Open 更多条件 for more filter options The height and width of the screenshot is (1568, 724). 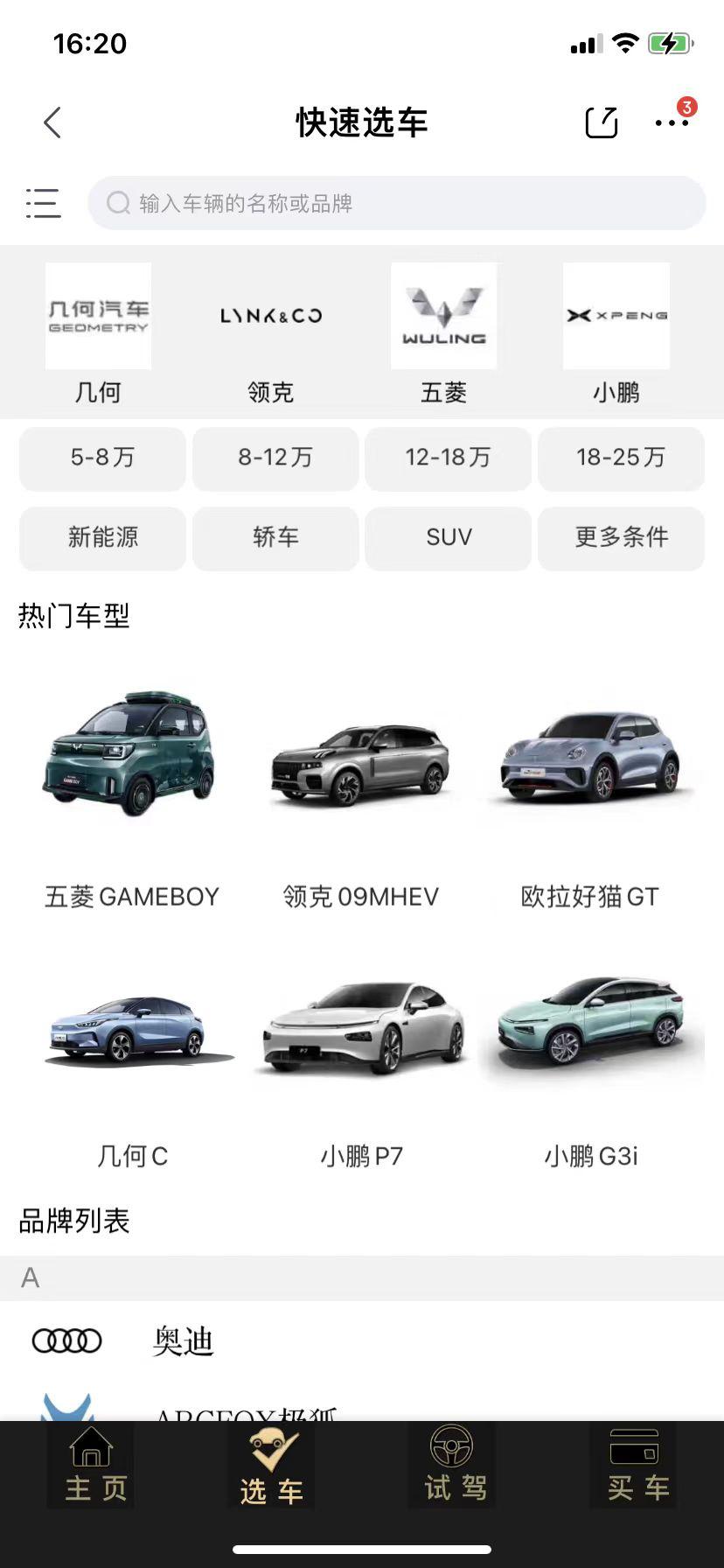point(621,538)
